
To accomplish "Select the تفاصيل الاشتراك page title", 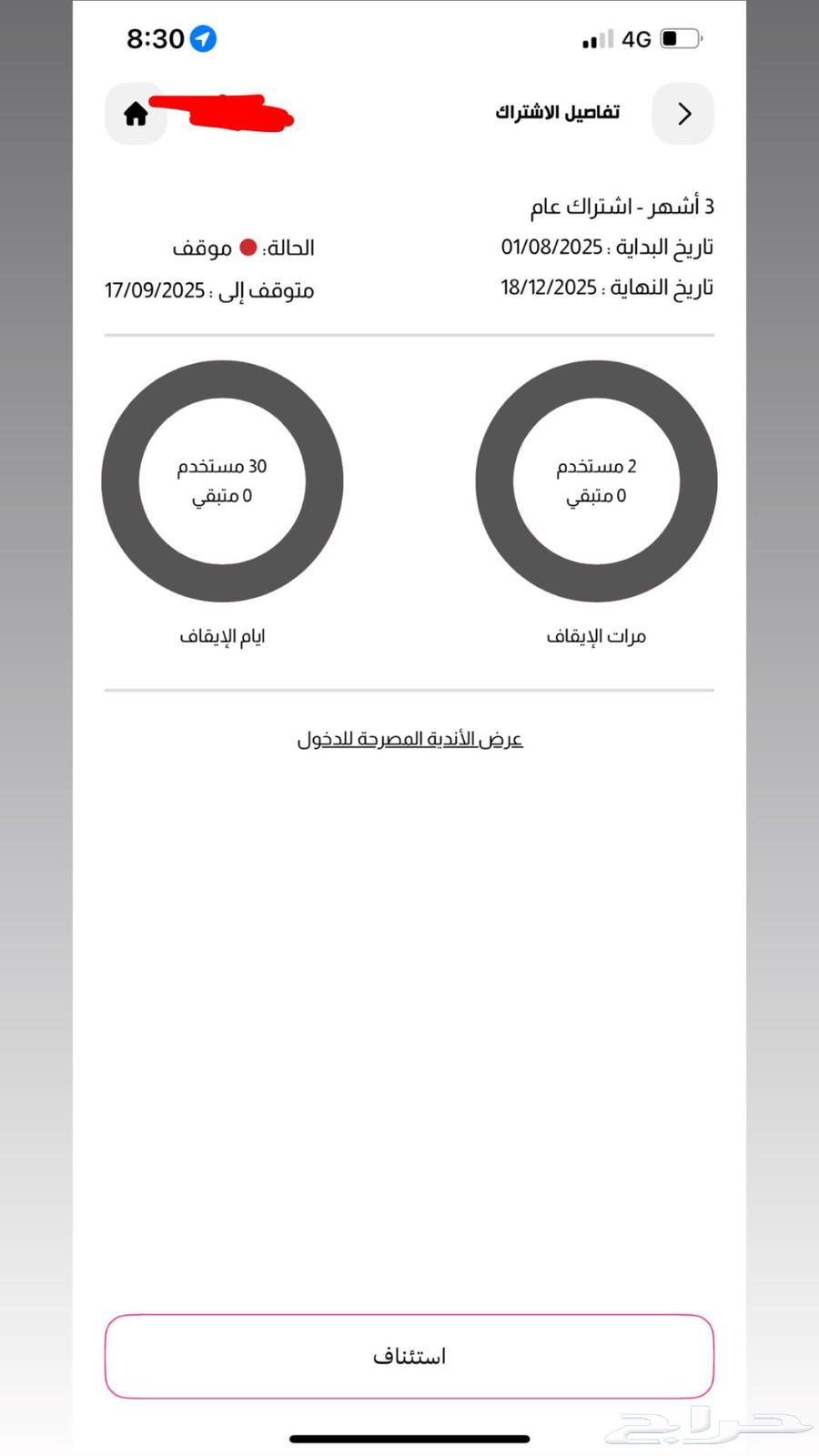I will tap(558, 112).
